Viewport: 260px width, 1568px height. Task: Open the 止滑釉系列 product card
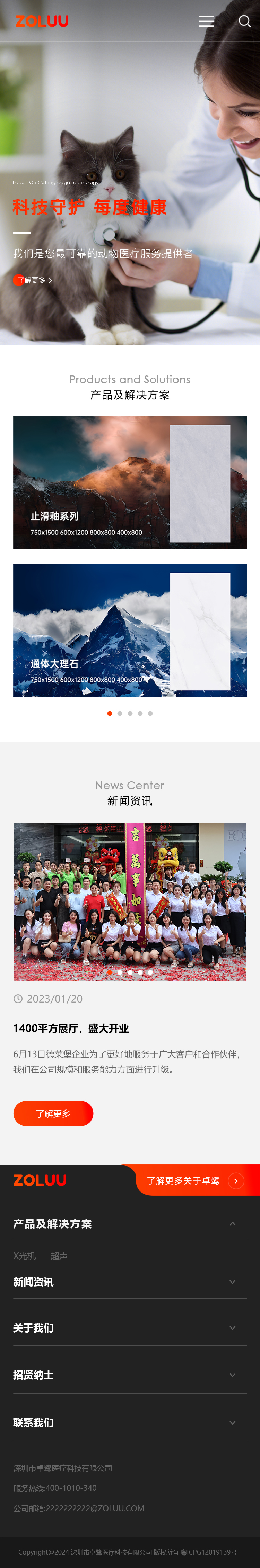tap(129, 482)
